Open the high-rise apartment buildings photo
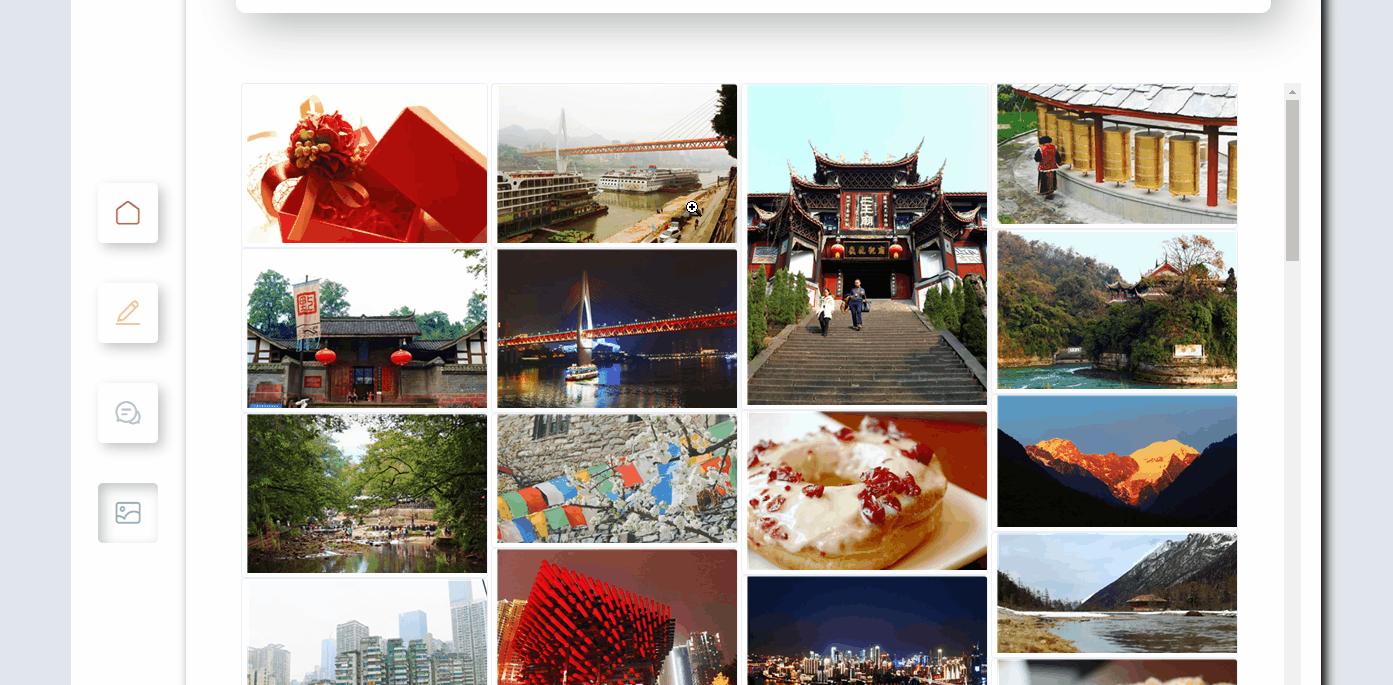 (366, 633)
